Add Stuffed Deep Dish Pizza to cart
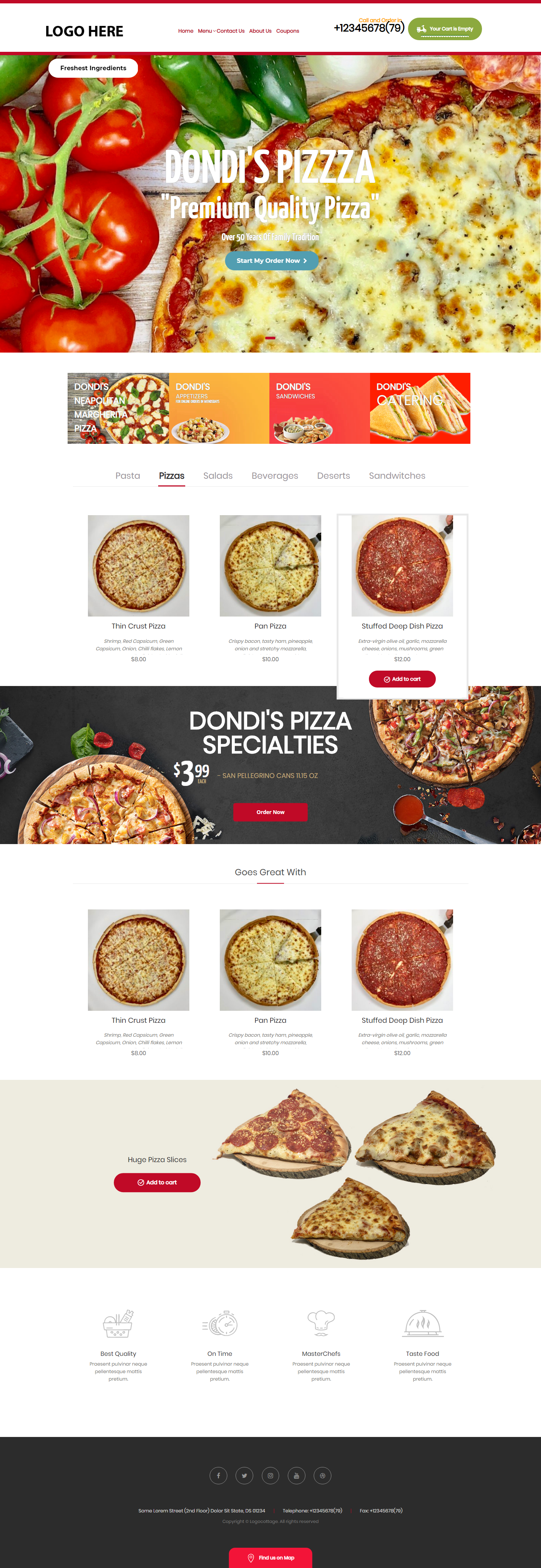The height and width of the screenshot is (1568, 541). coord(402,679)
